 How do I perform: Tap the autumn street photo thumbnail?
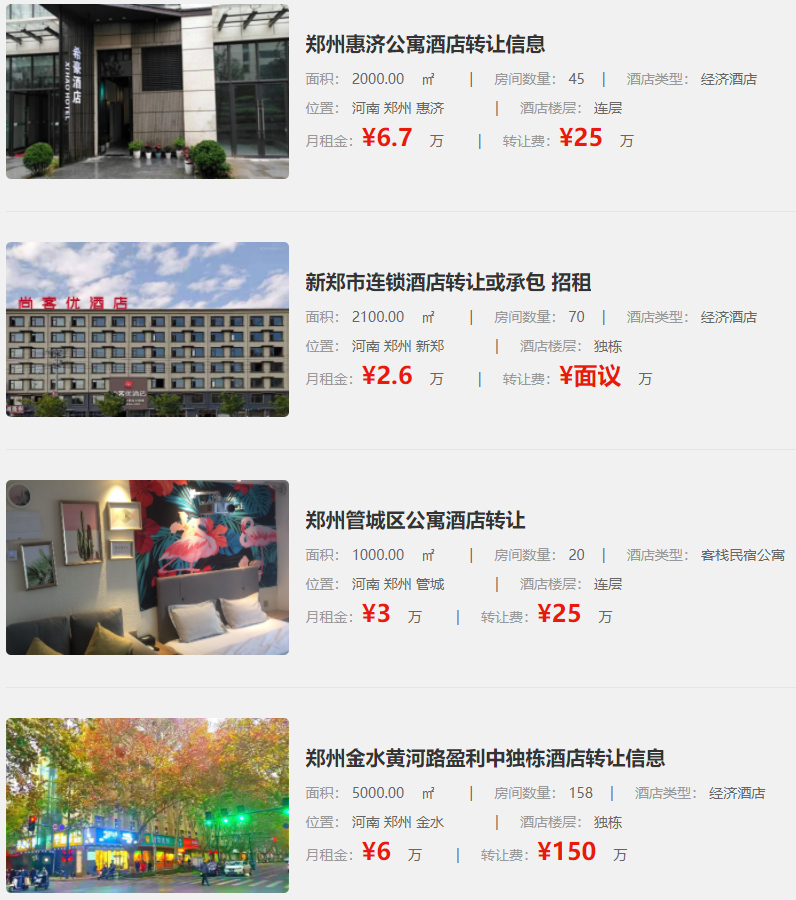[147, 805]
